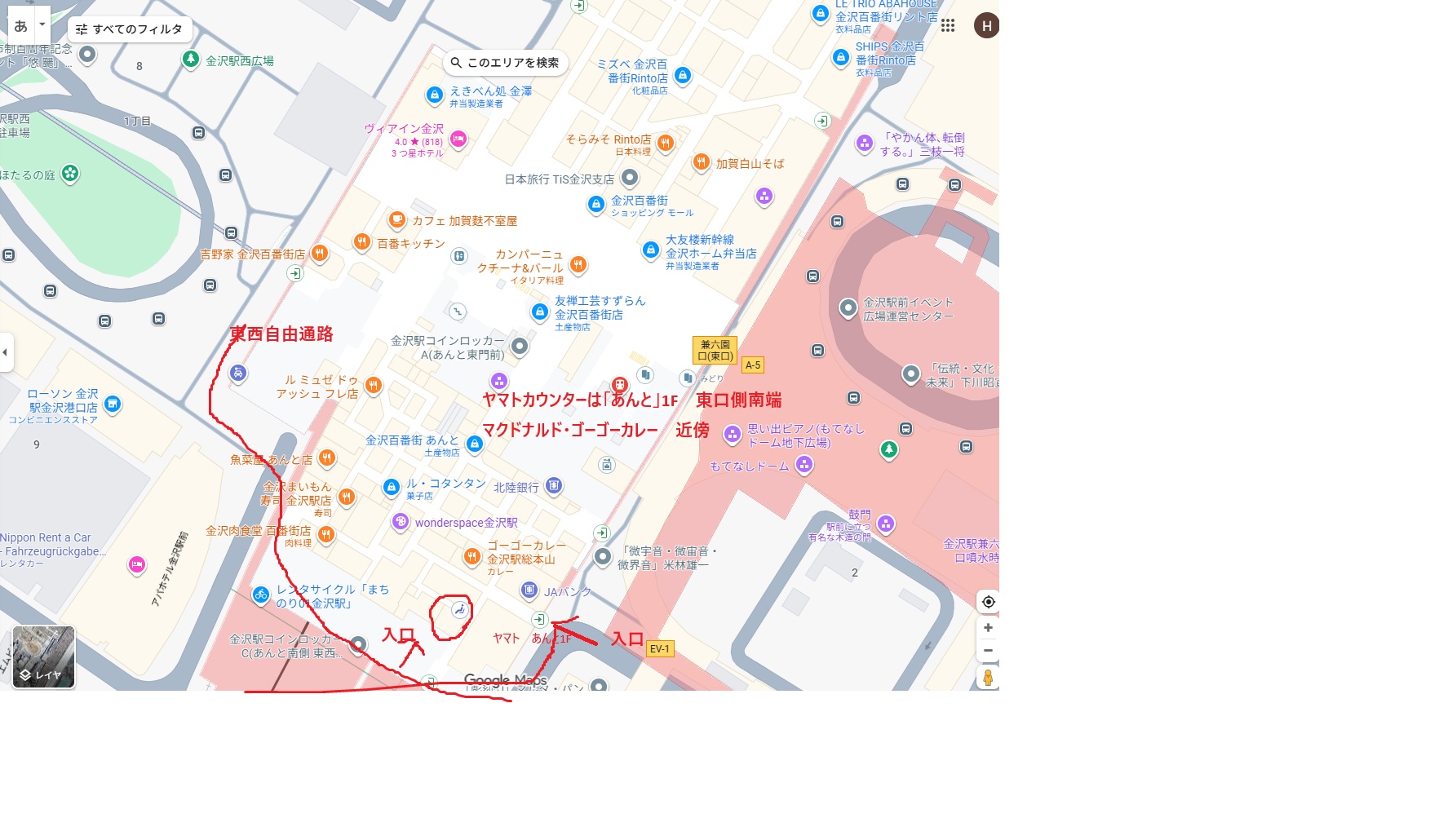Open the 金沢駅西広場 park pin
The height and width of the screenshot is (840, 1452).
190,60
